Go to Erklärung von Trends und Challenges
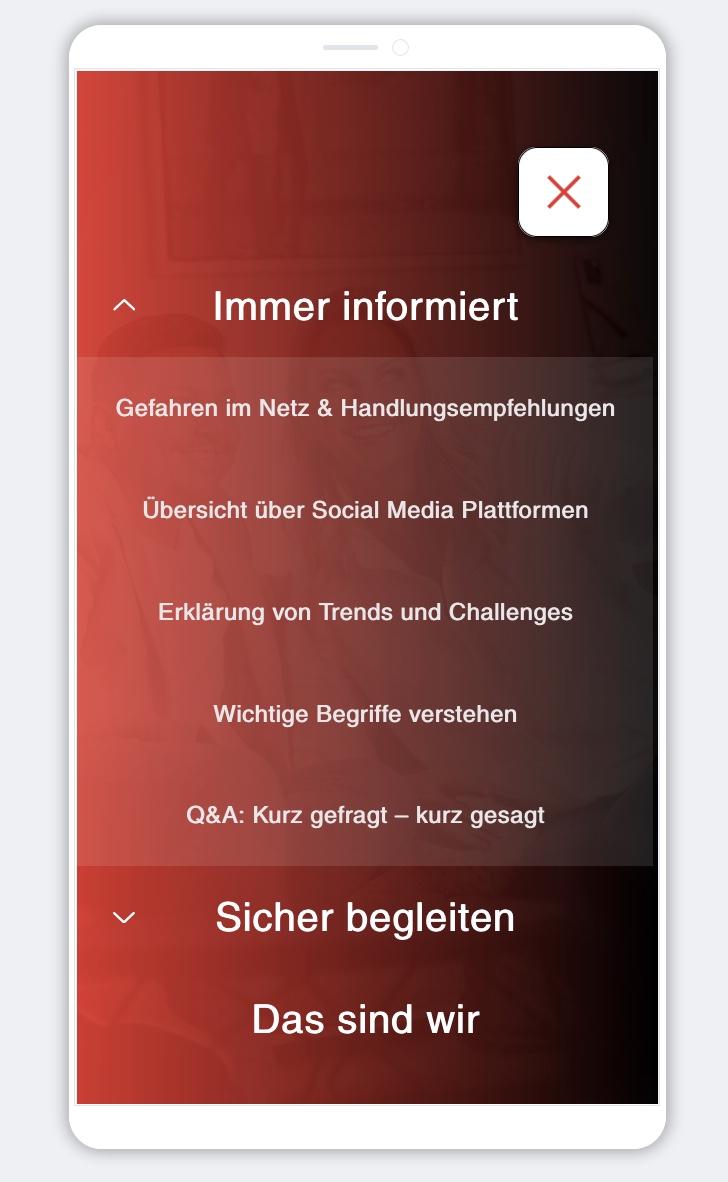 (x=365, y=612)
